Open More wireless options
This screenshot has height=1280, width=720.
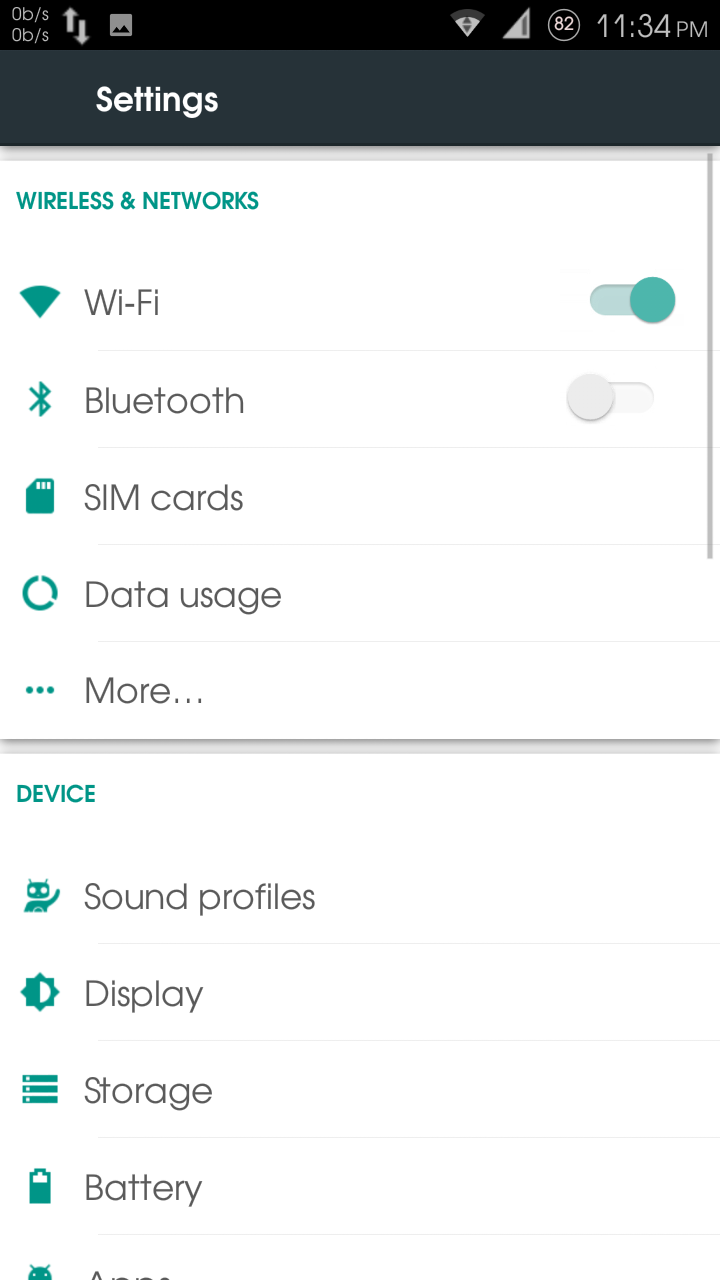pyautogui.click(x=144, y=691)
